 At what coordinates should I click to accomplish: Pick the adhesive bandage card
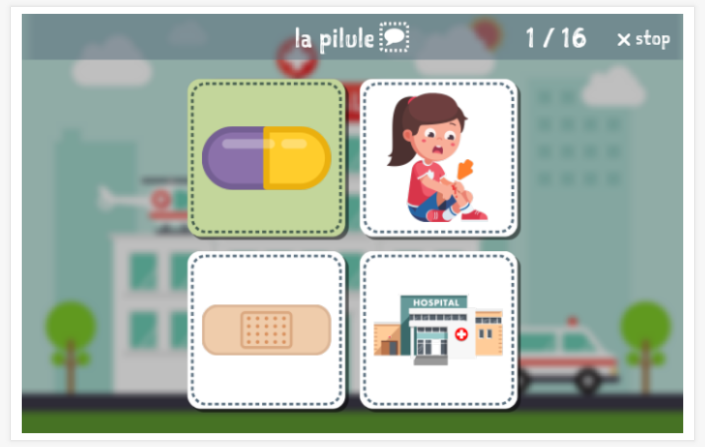[x=267, y=329]
